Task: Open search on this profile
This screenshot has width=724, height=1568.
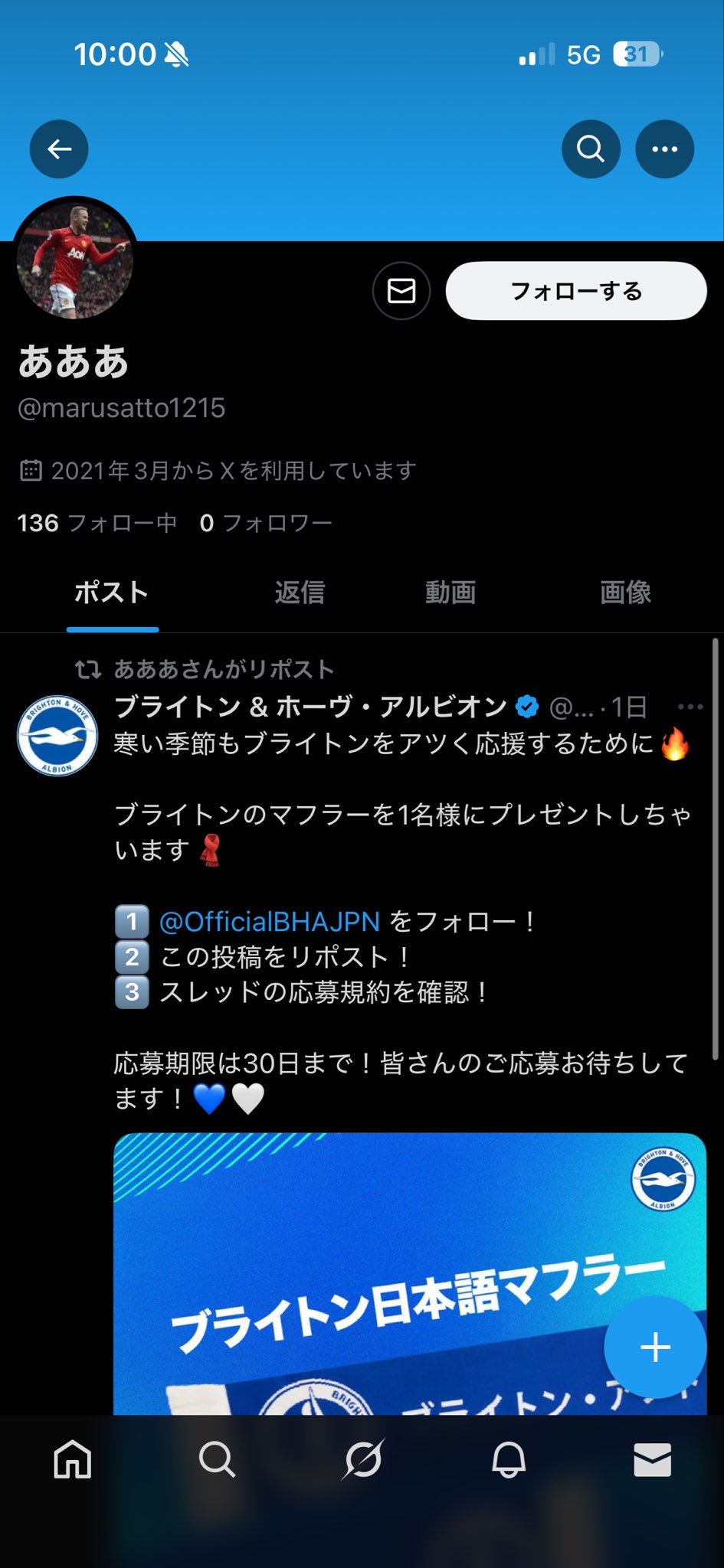Action: click(x=590, y=149)
